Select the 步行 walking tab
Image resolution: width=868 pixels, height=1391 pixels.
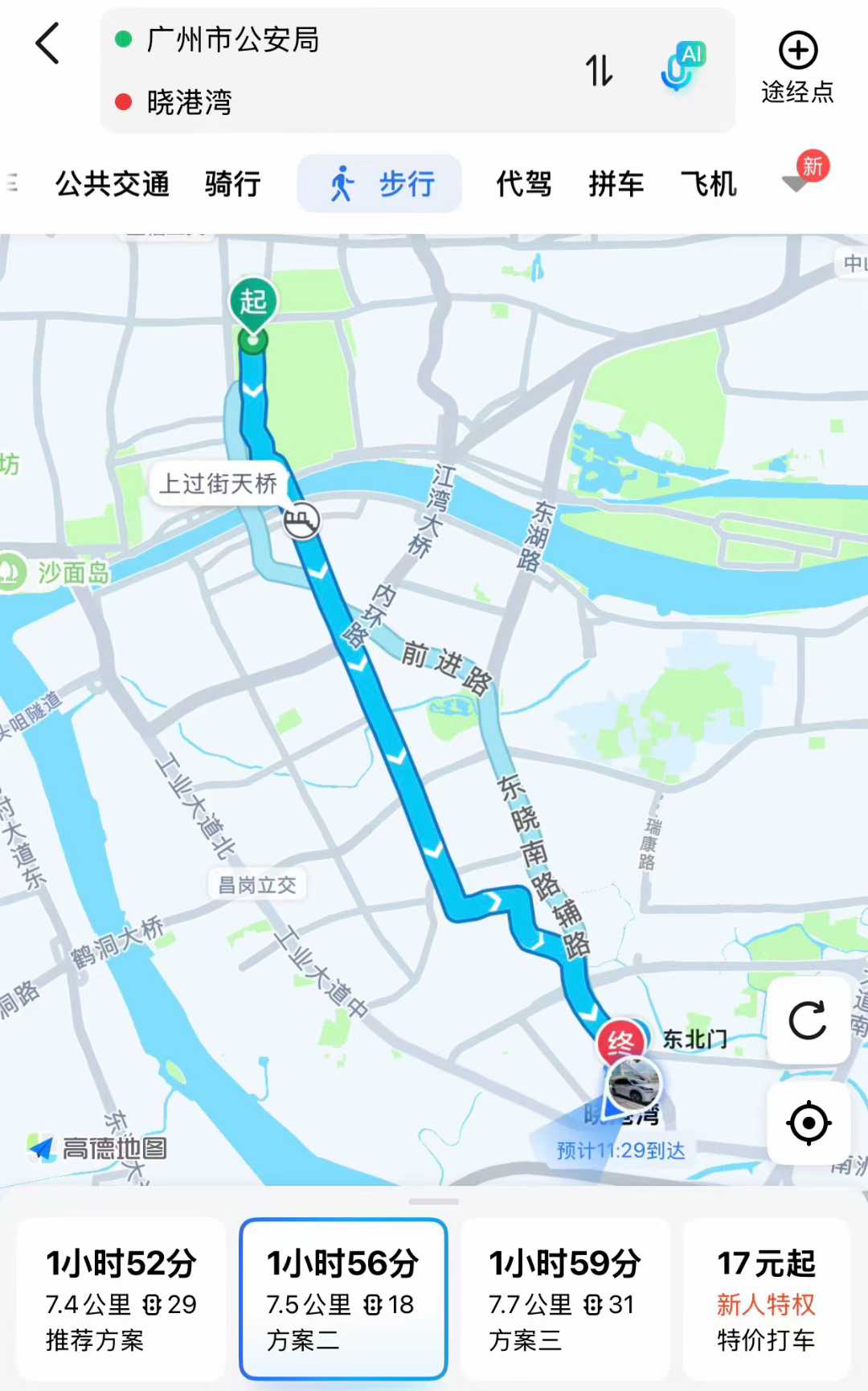[x=380, y=184]
